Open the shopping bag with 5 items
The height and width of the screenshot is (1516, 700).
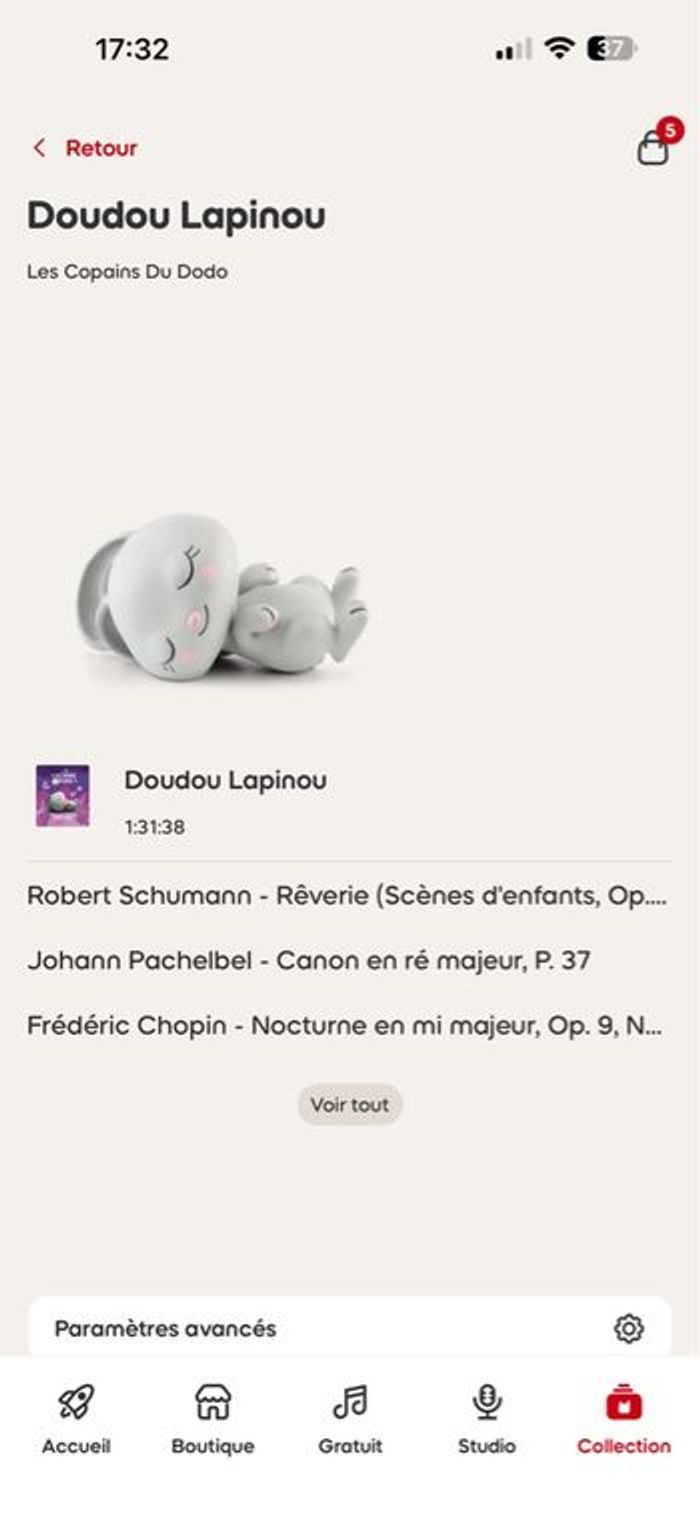(653, 148)
